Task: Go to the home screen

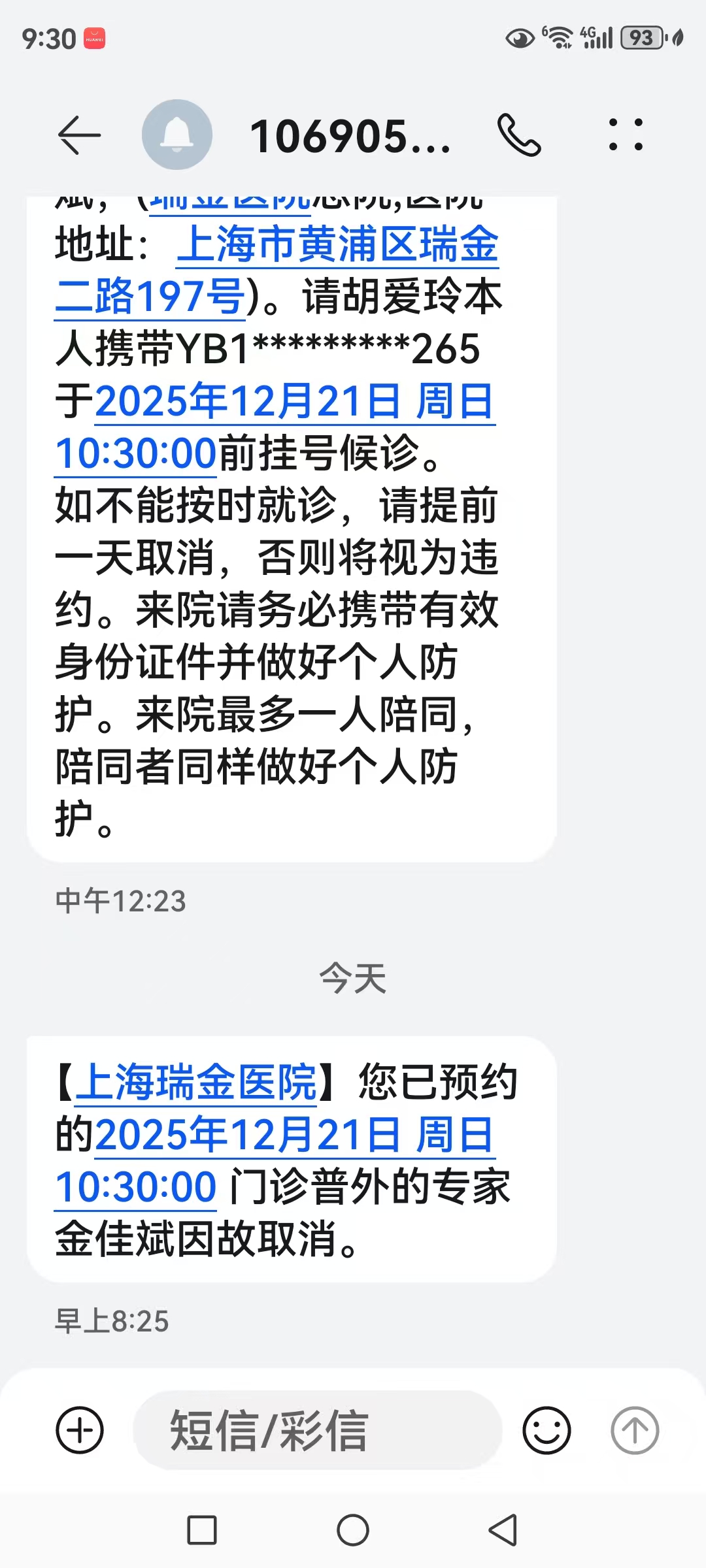Action: tap(353, 1530)
